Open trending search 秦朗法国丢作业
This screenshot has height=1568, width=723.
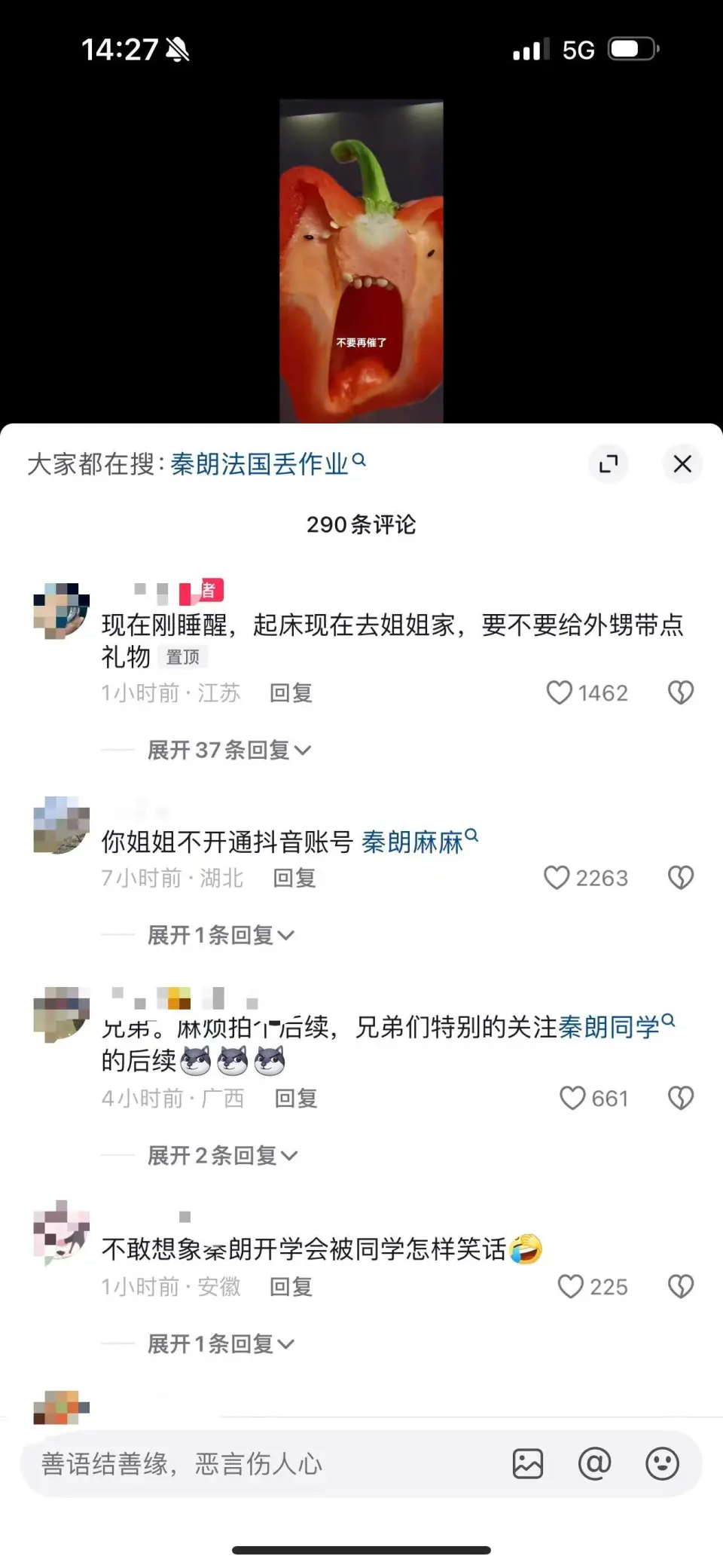coord(260,463)
